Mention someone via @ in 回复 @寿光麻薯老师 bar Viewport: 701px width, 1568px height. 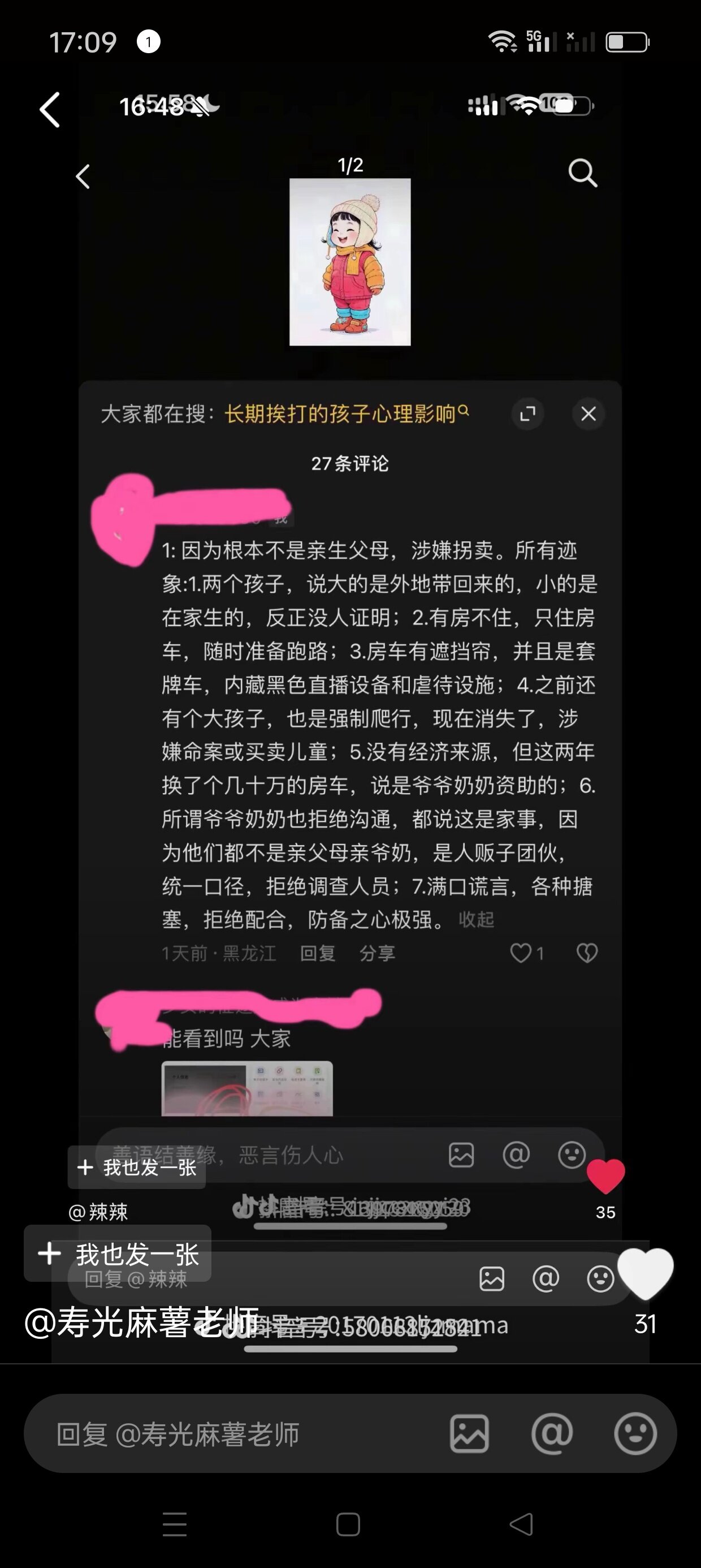tap(551, 1434)
